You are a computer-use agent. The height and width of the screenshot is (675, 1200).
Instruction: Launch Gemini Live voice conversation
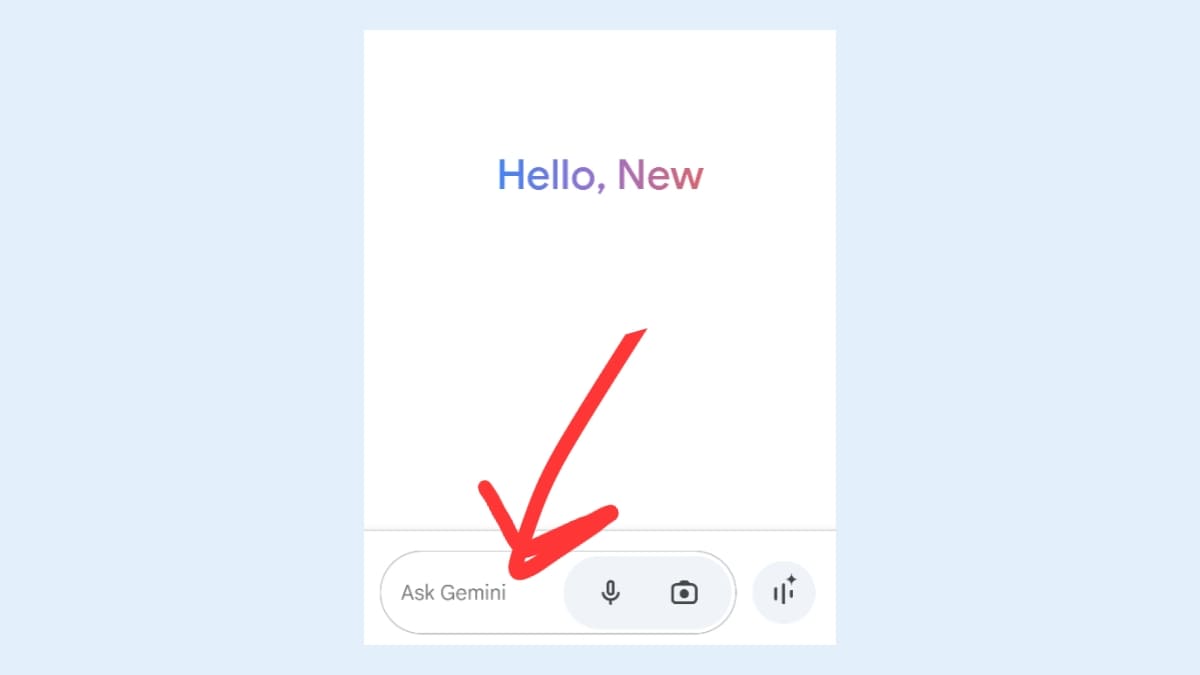784,592
